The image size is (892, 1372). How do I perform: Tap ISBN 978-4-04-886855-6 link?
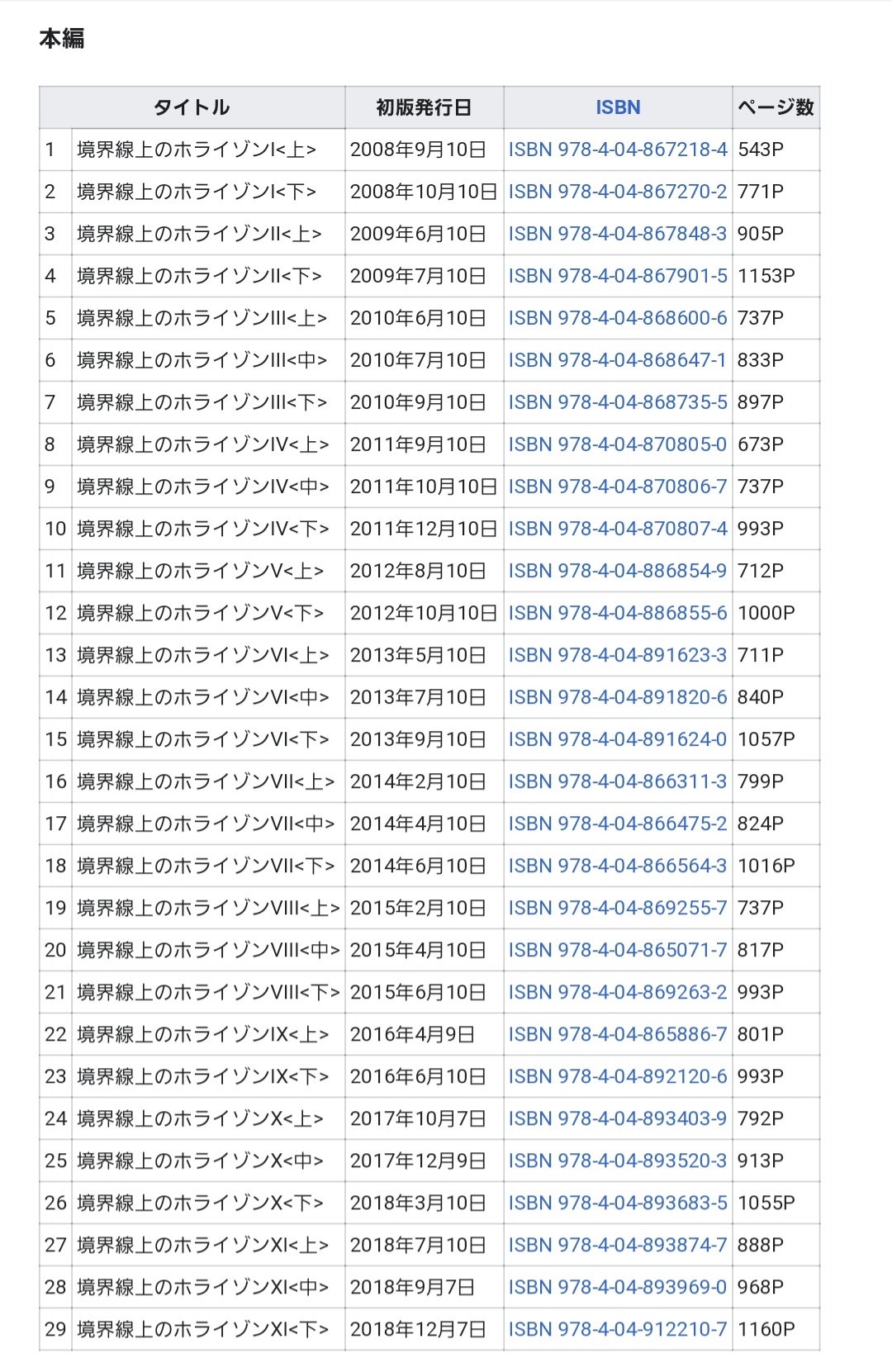(x=618, y=613)
